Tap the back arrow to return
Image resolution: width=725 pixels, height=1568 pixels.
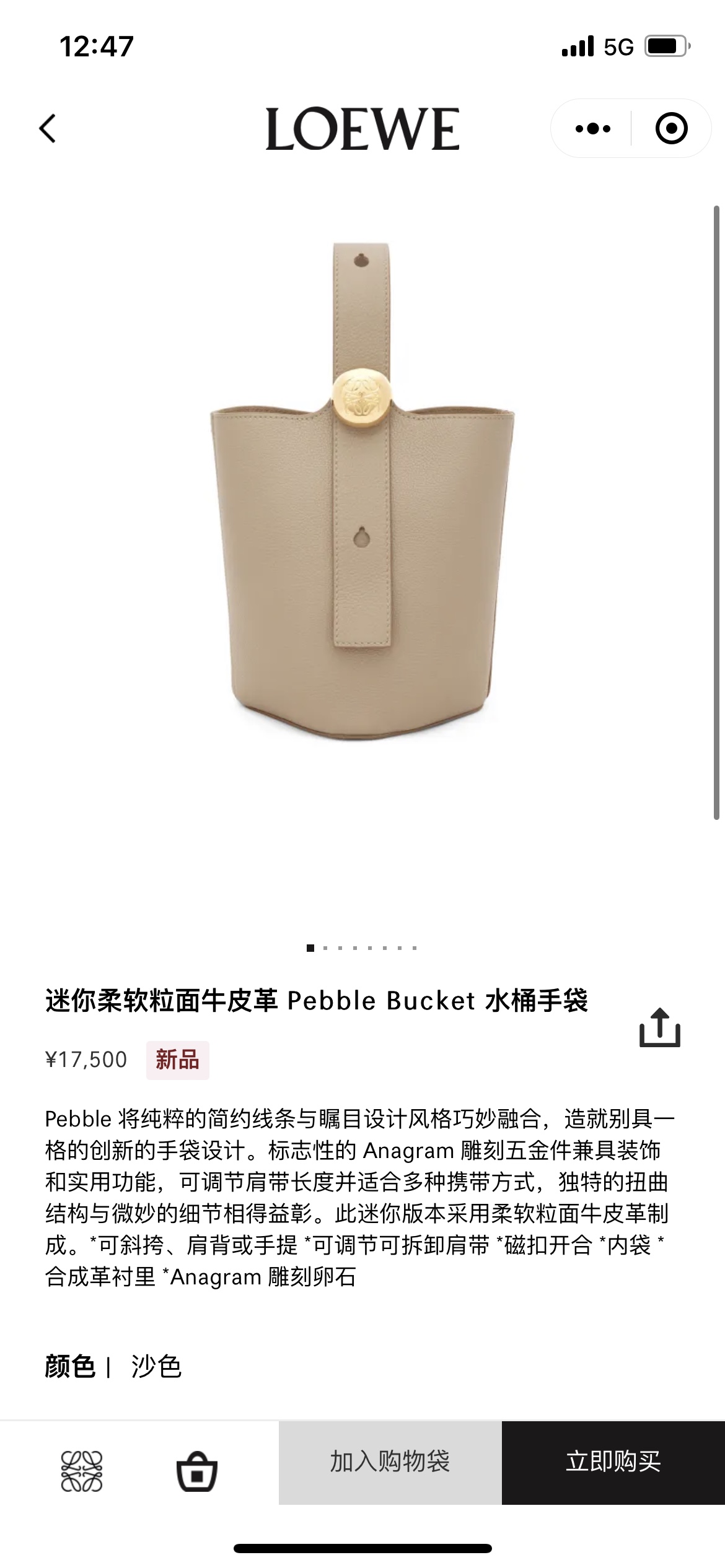pyautogui.click(x=48, y=129)
